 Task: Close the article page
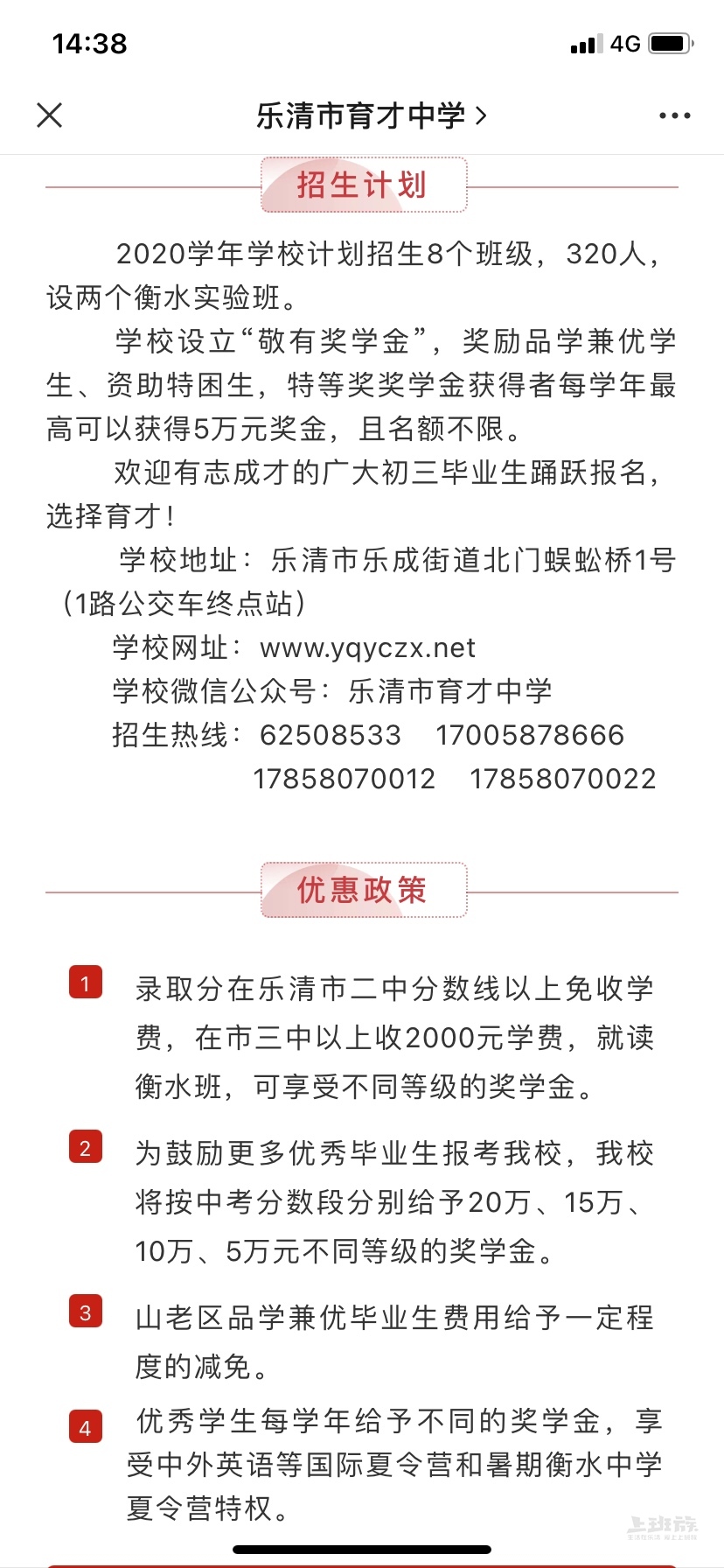click(50, 115)
